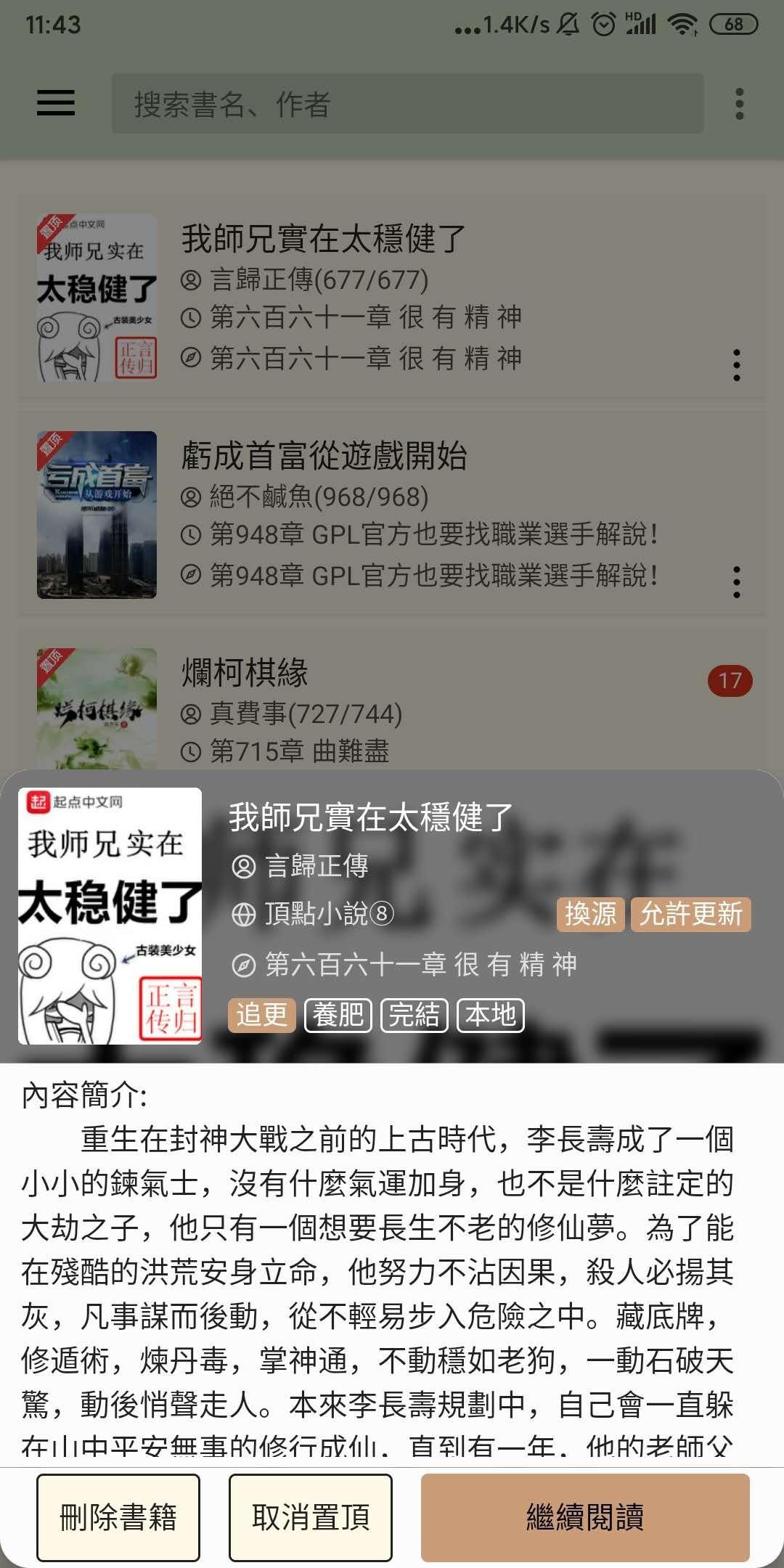Tap 換源 to change source

pyautogui.click(x=591, y=914)
